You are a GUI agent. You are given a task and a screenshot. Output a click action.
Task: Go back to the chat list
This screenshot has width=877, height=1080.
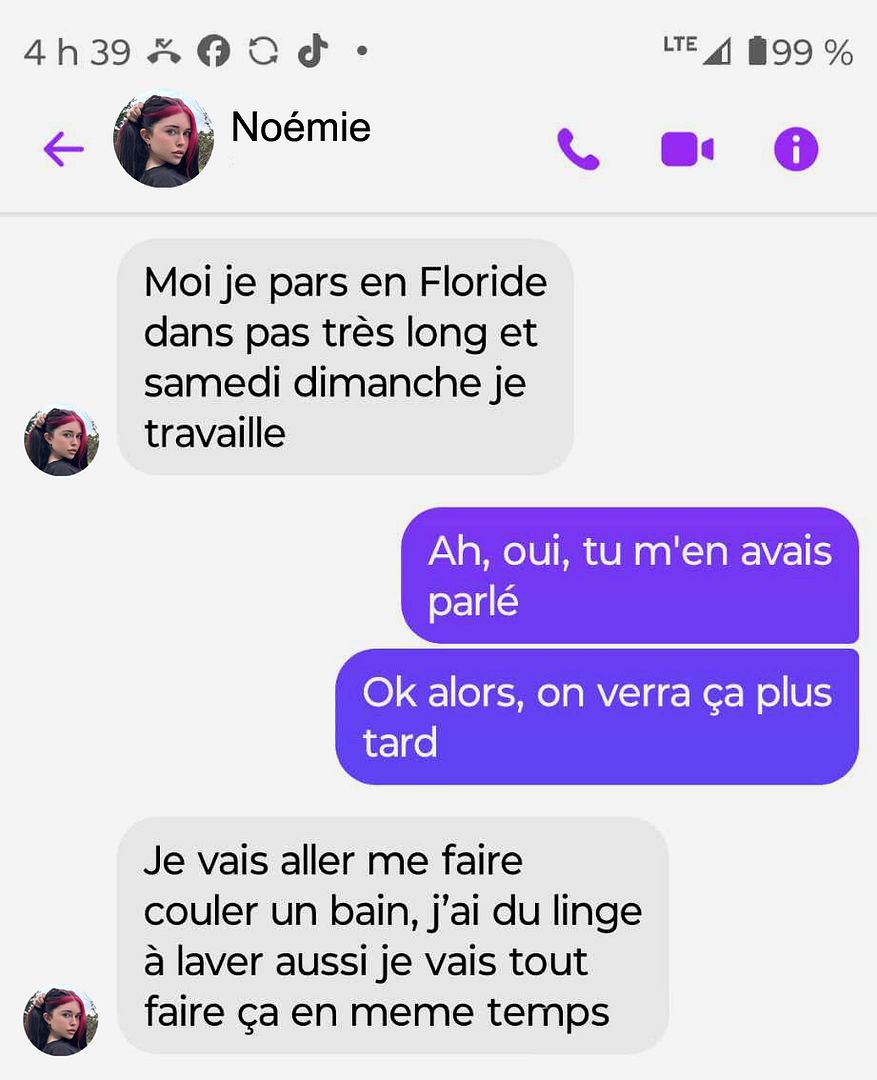click(x=63, y=150)
